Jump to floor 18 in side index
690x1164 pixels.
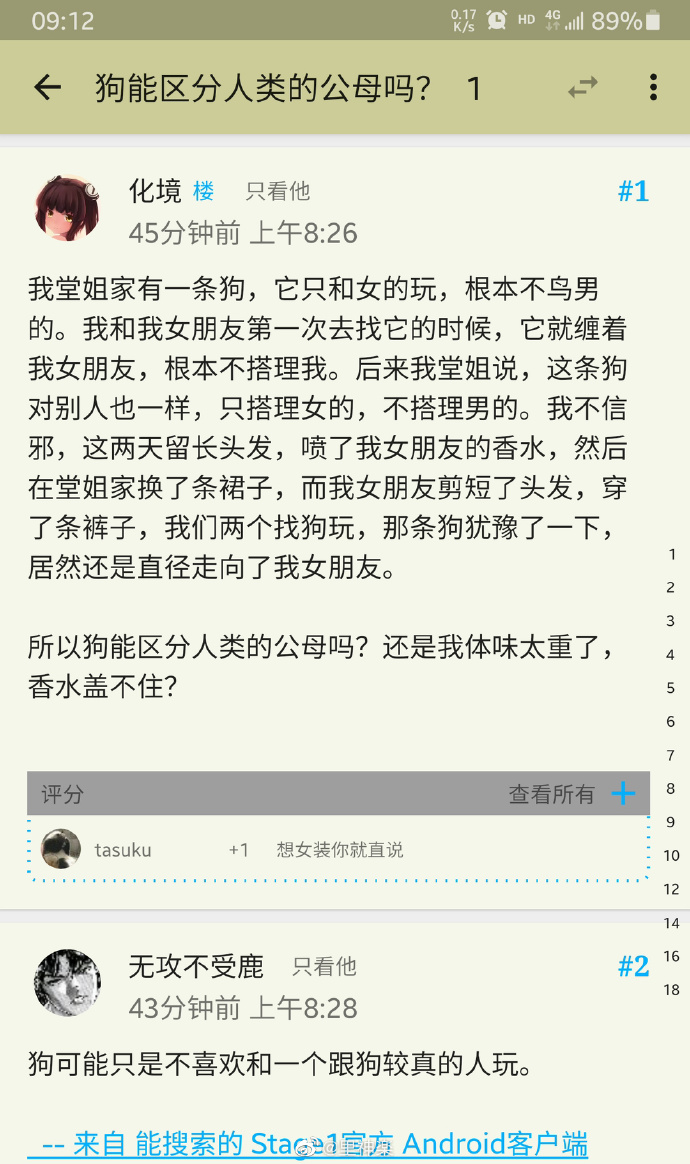tap(671, 989)
